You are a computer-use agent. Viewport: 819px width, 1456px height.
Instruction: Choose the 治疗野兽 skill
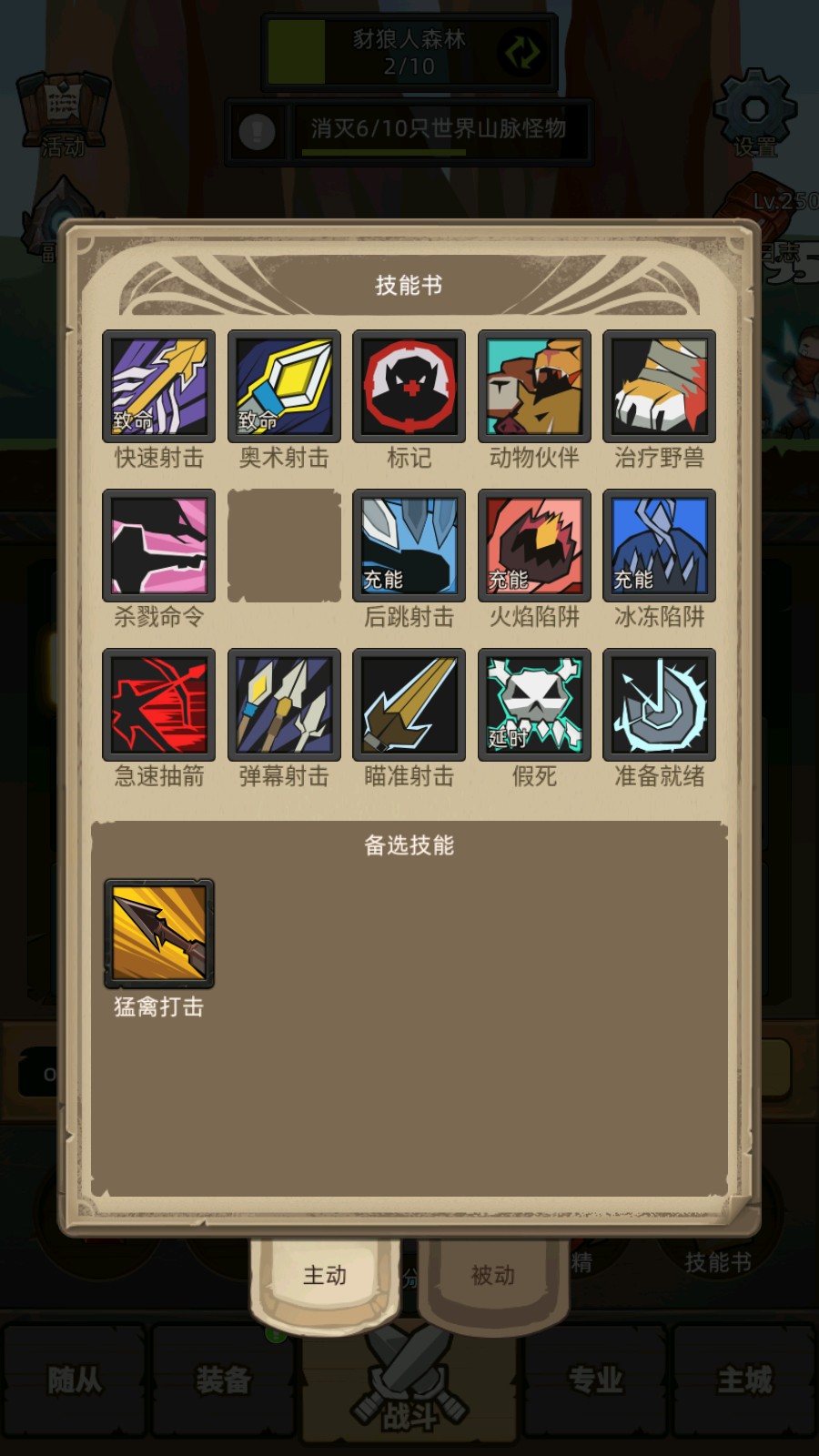(659, 386)
